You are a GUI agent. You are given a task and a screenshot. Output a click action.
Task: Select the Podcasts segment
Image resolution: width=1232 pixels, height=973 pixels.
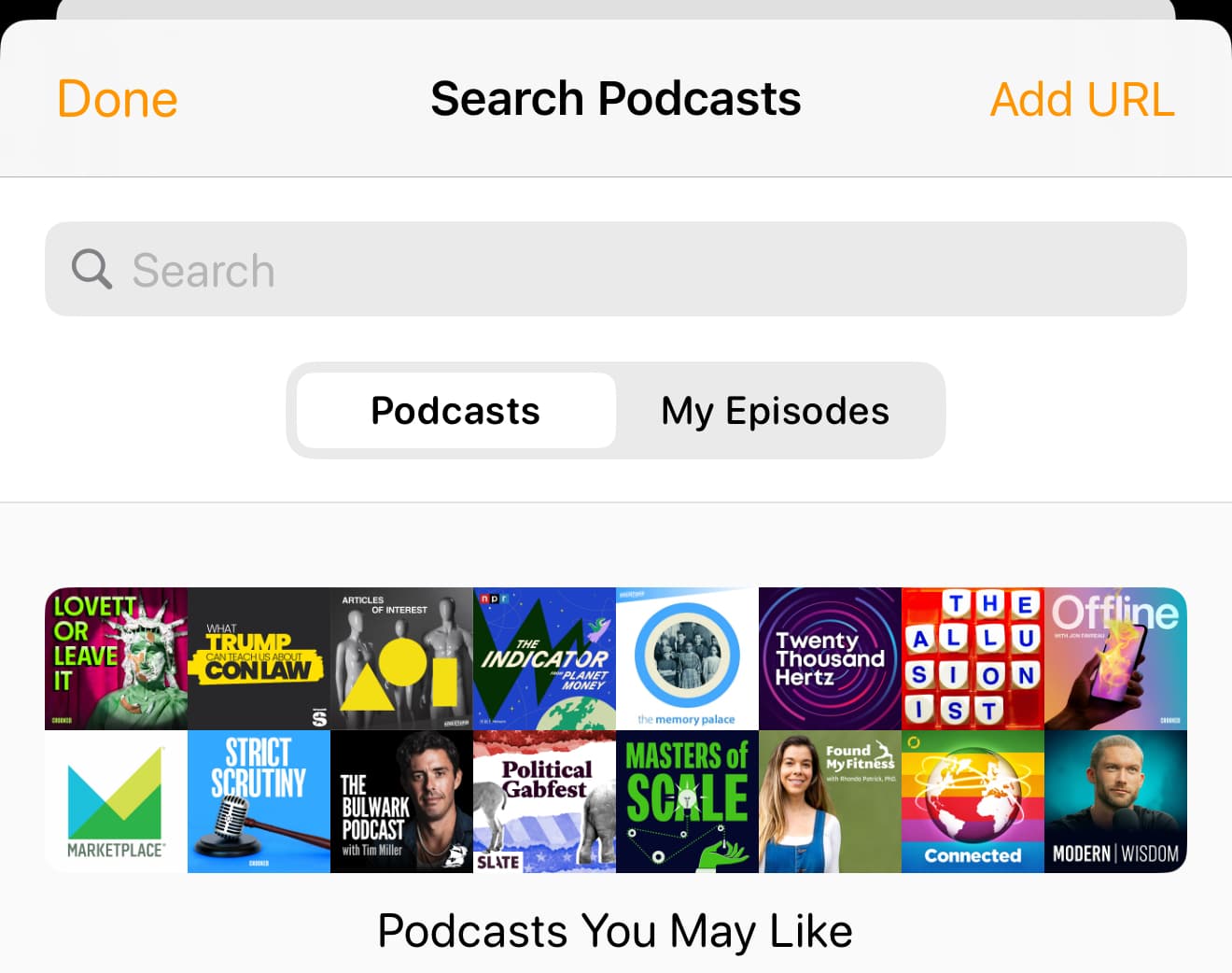pos(455,411)
